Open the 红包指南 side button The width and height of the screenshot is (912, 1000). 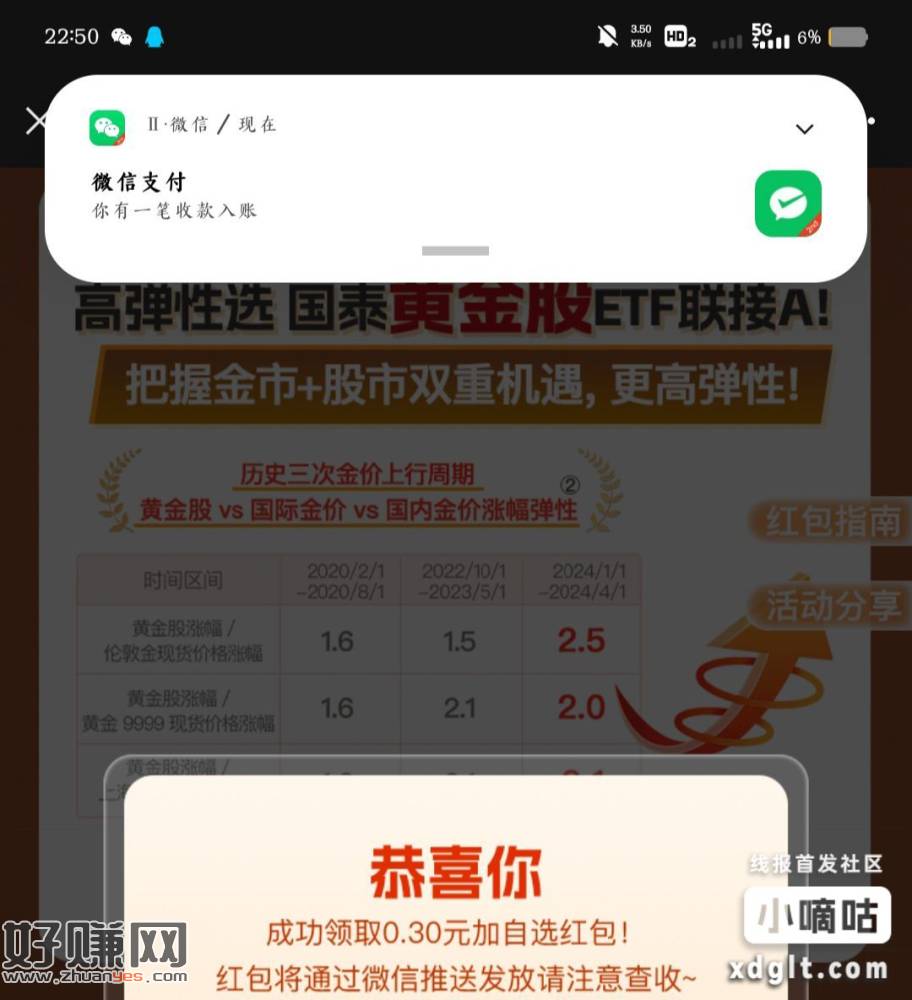click(832, 523)
